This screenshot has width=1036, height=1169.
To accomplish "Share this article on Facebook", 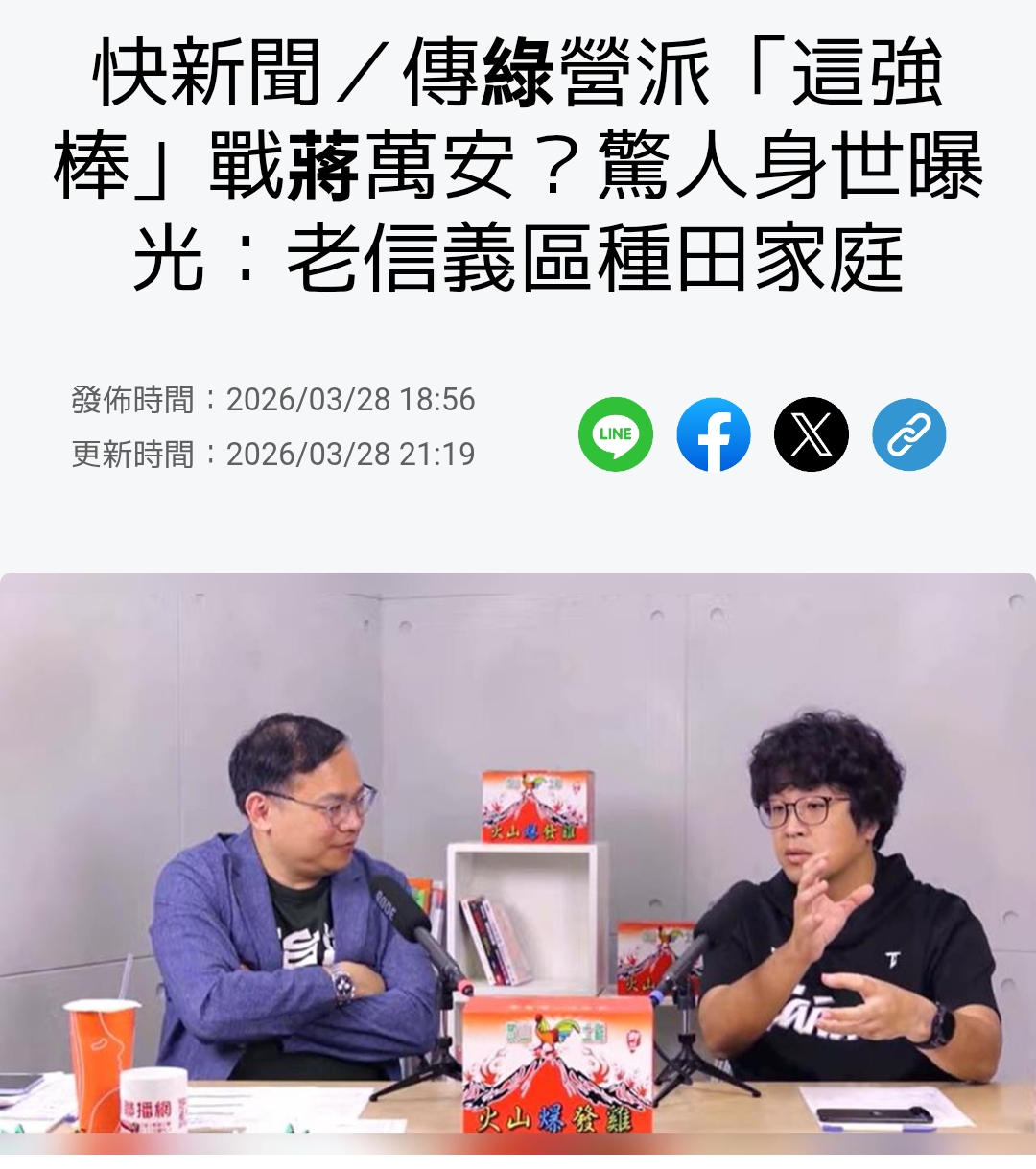I will click(x=714, y=434).
